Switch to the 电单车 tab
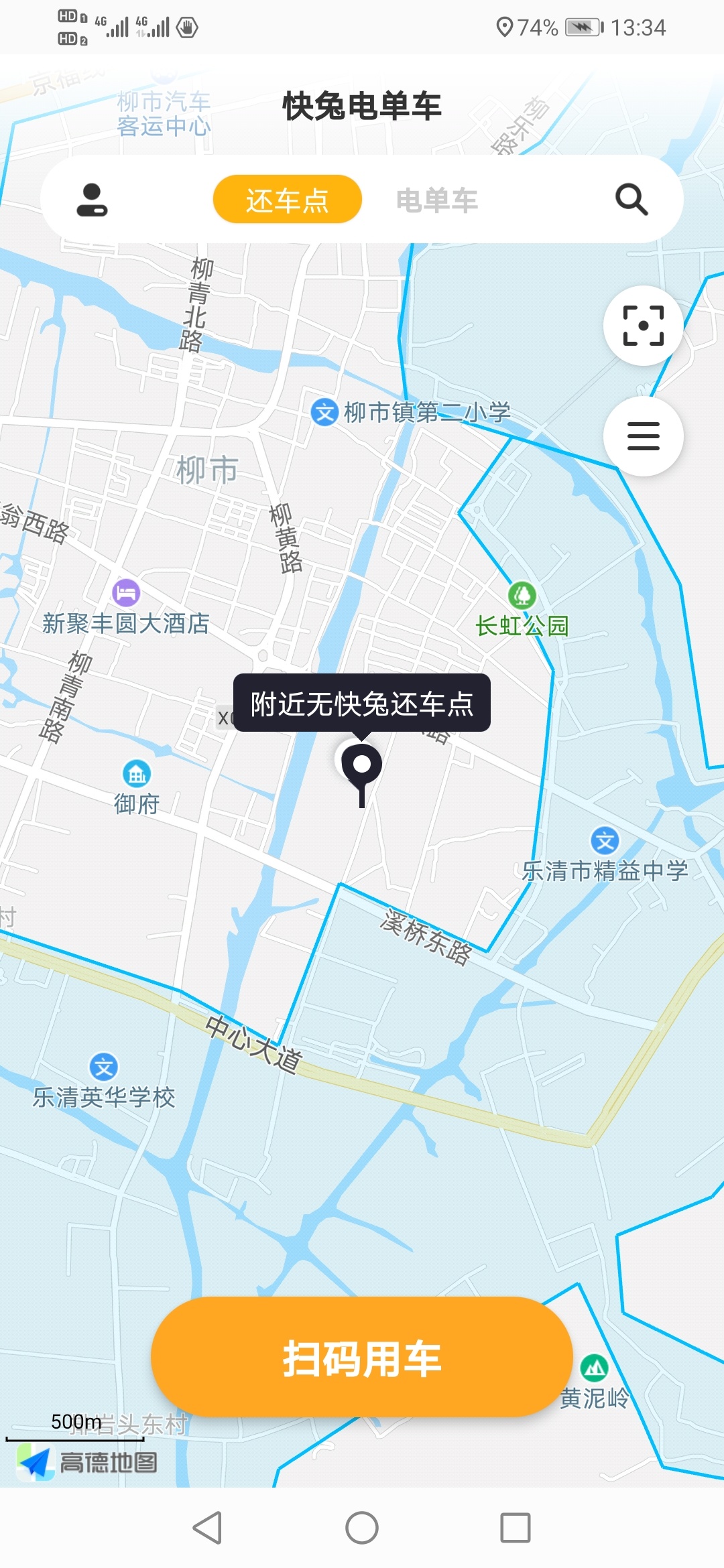The image size is (724, 1568). (436, 200)
